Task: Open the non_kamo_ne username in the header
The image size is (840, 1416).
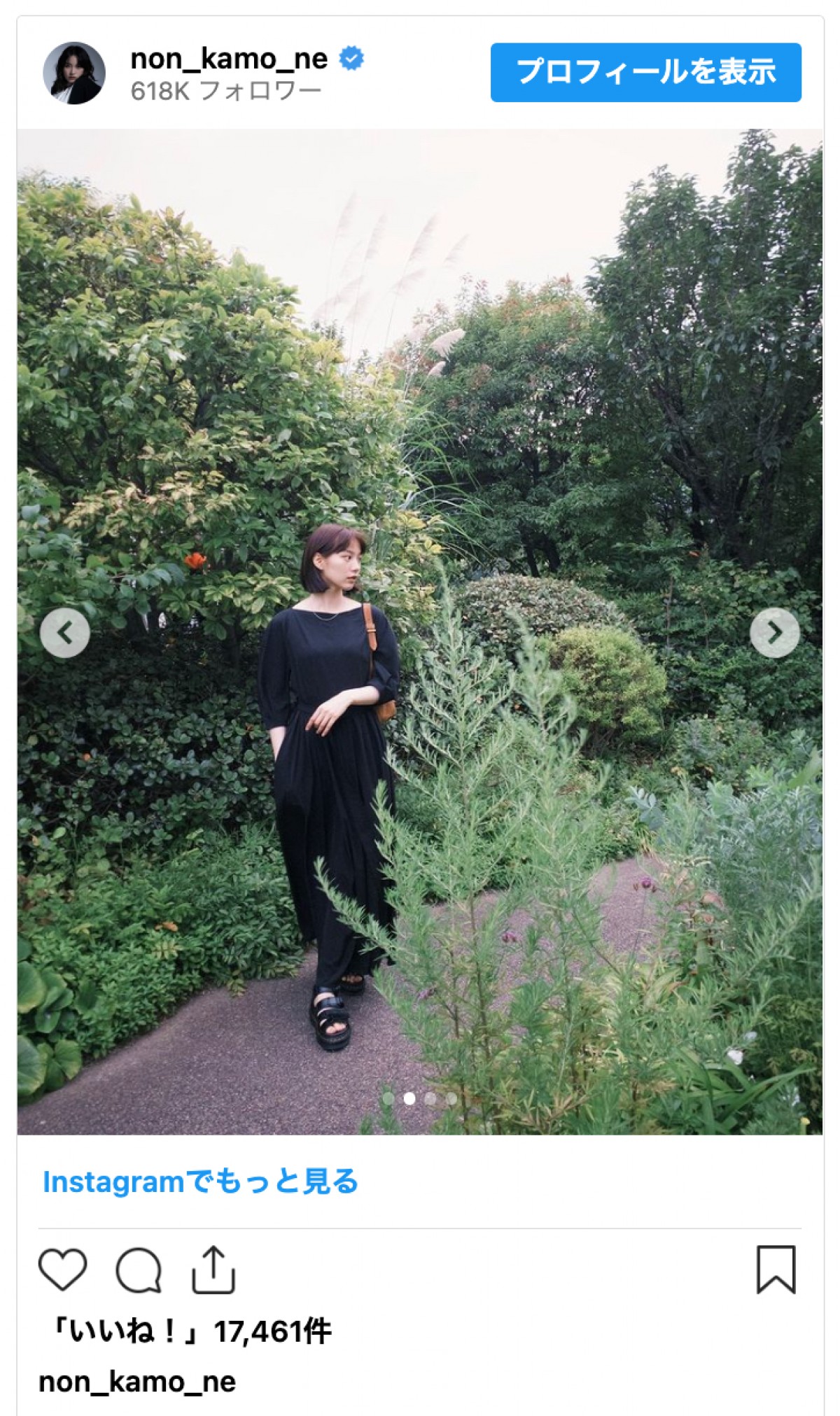Action: pyautogui.click(x=229, y=59)
